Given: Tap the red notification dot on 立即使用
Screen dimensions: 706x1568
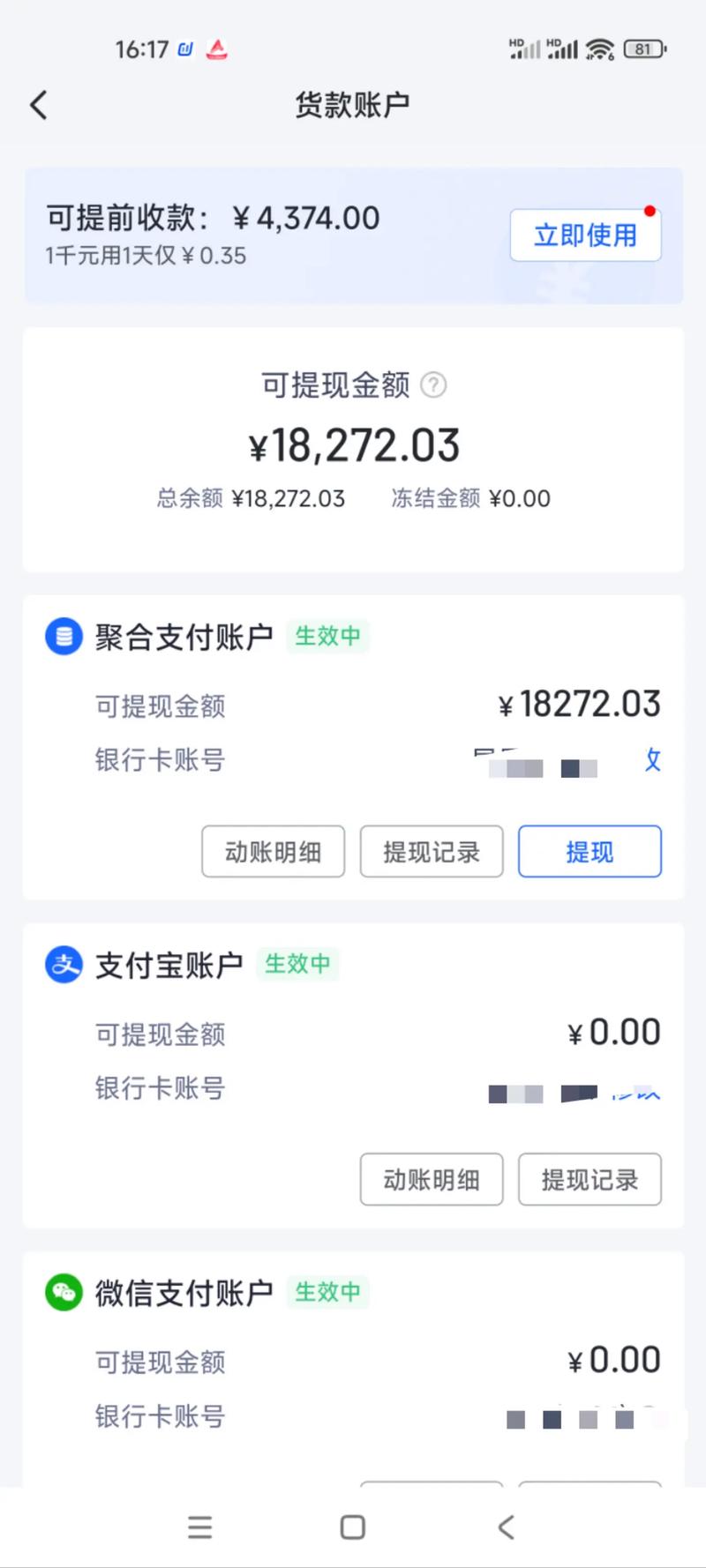Looking at the screenshot, I should (x=650, y=211).
